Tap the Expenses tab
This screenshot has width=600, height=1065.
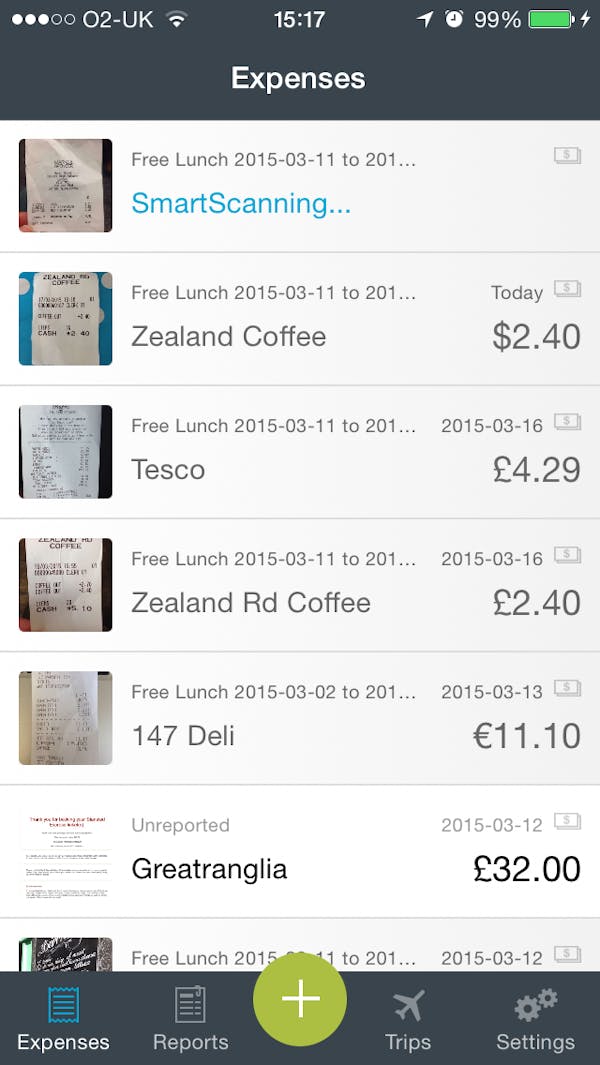coord(63,1018)
